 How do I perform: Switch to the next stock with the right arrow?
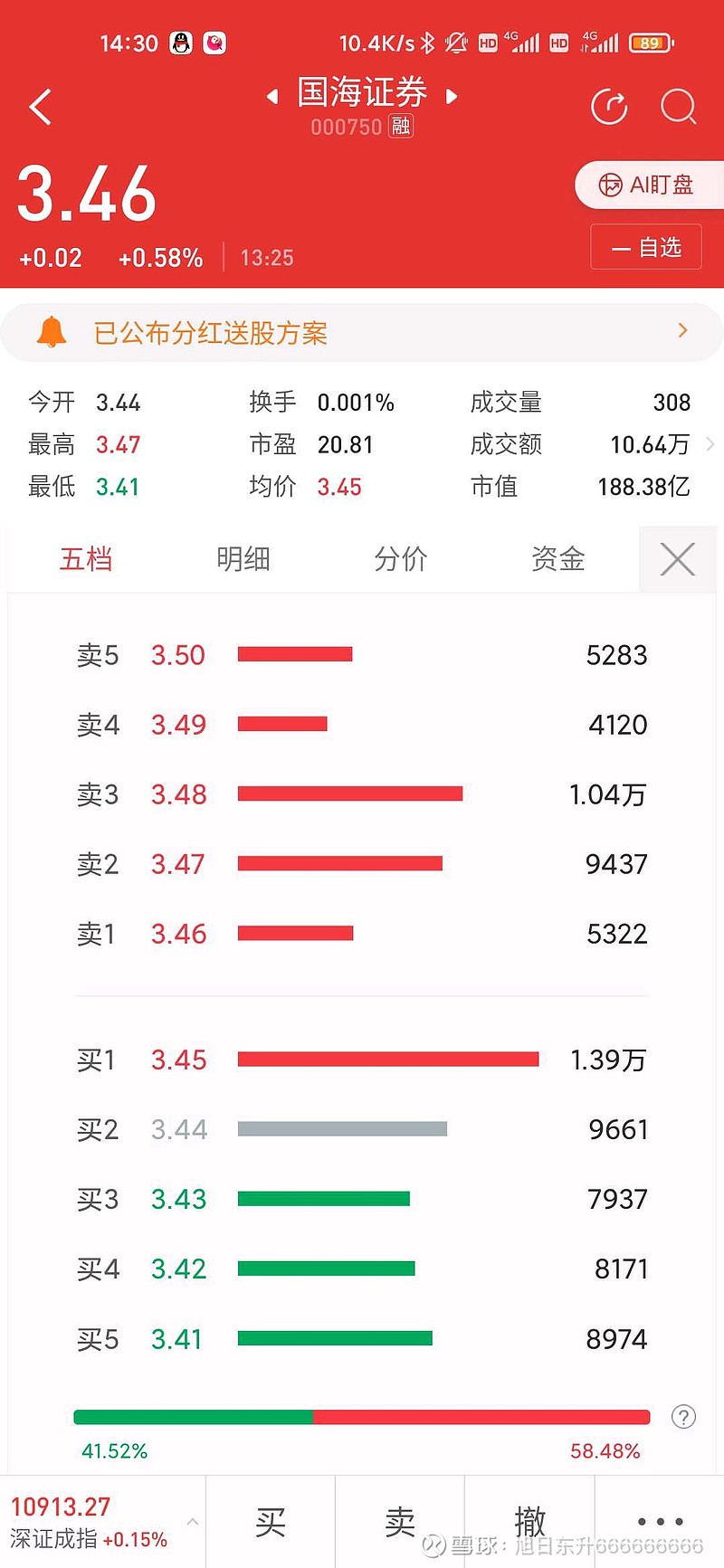(452, 96)
